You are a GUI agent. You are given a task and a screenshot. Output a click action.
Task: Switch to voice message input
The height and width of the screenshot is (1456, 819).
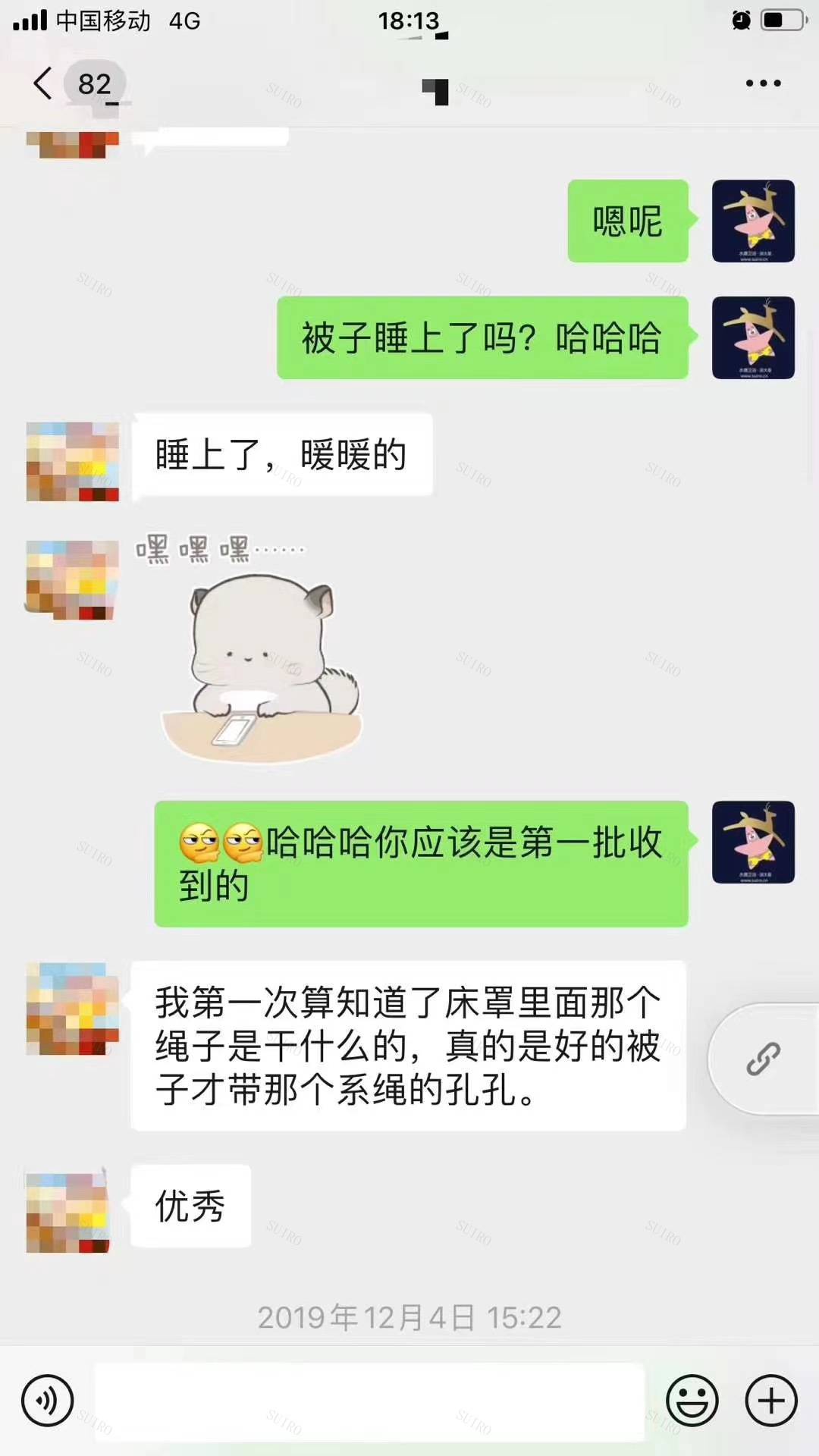click(x=48, y=1401)
